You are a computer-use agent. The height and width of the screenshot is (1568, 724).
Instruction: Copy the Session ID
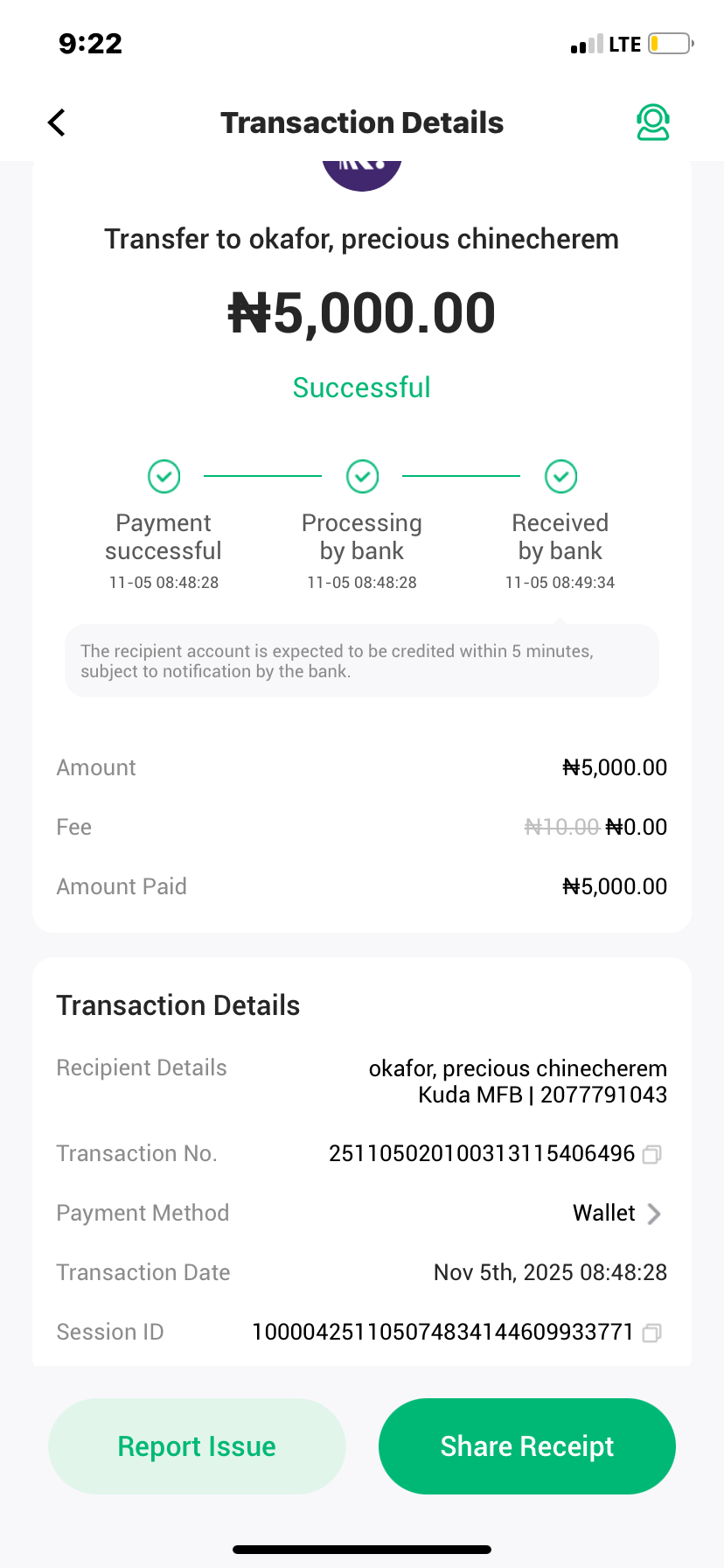(651, 1333)
